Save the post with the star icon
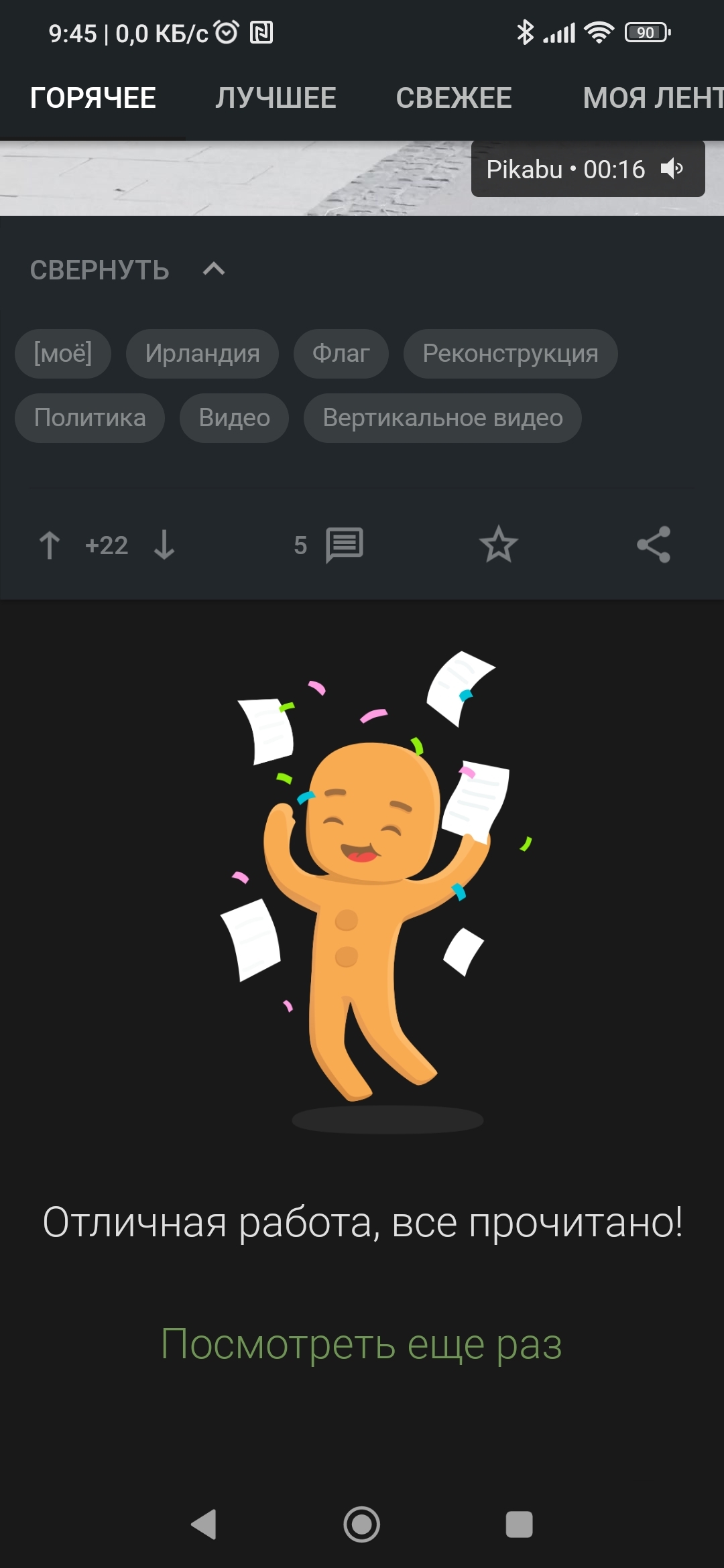This screenshot has width=724, height=1568. (x=499, y=544)
